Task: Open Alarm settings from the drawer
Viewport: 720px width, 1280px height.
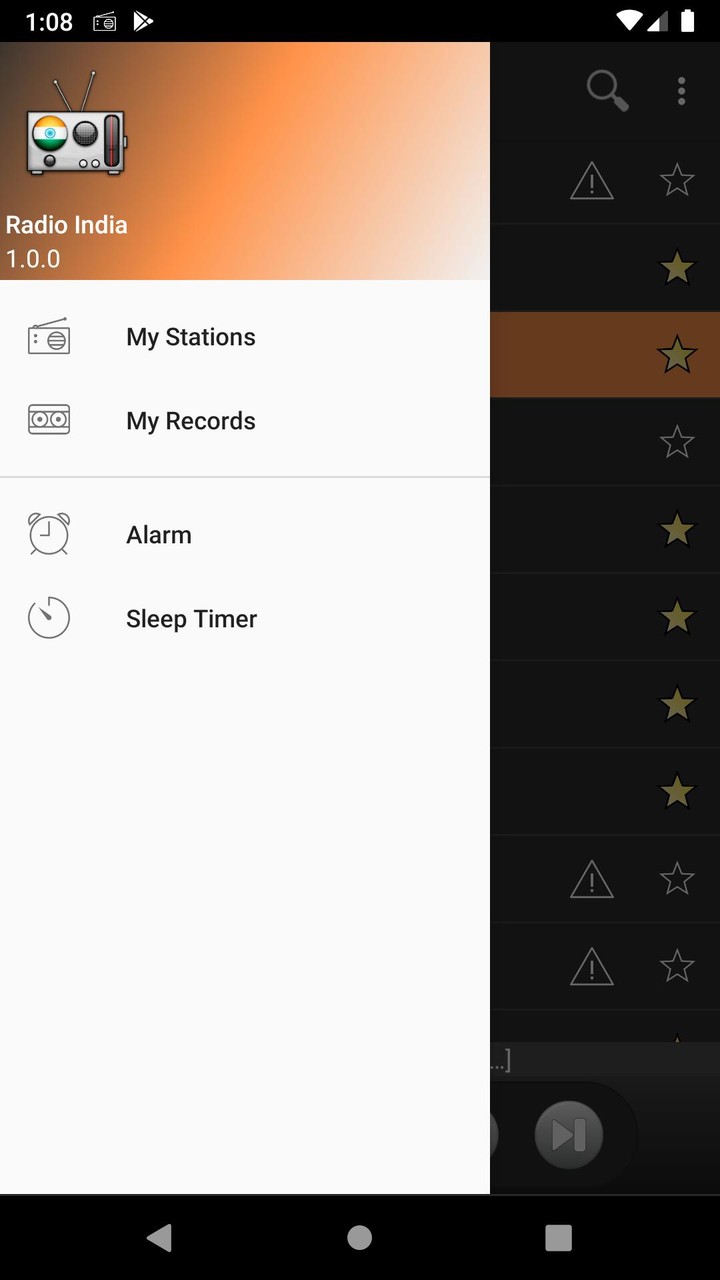Action: 158,533
